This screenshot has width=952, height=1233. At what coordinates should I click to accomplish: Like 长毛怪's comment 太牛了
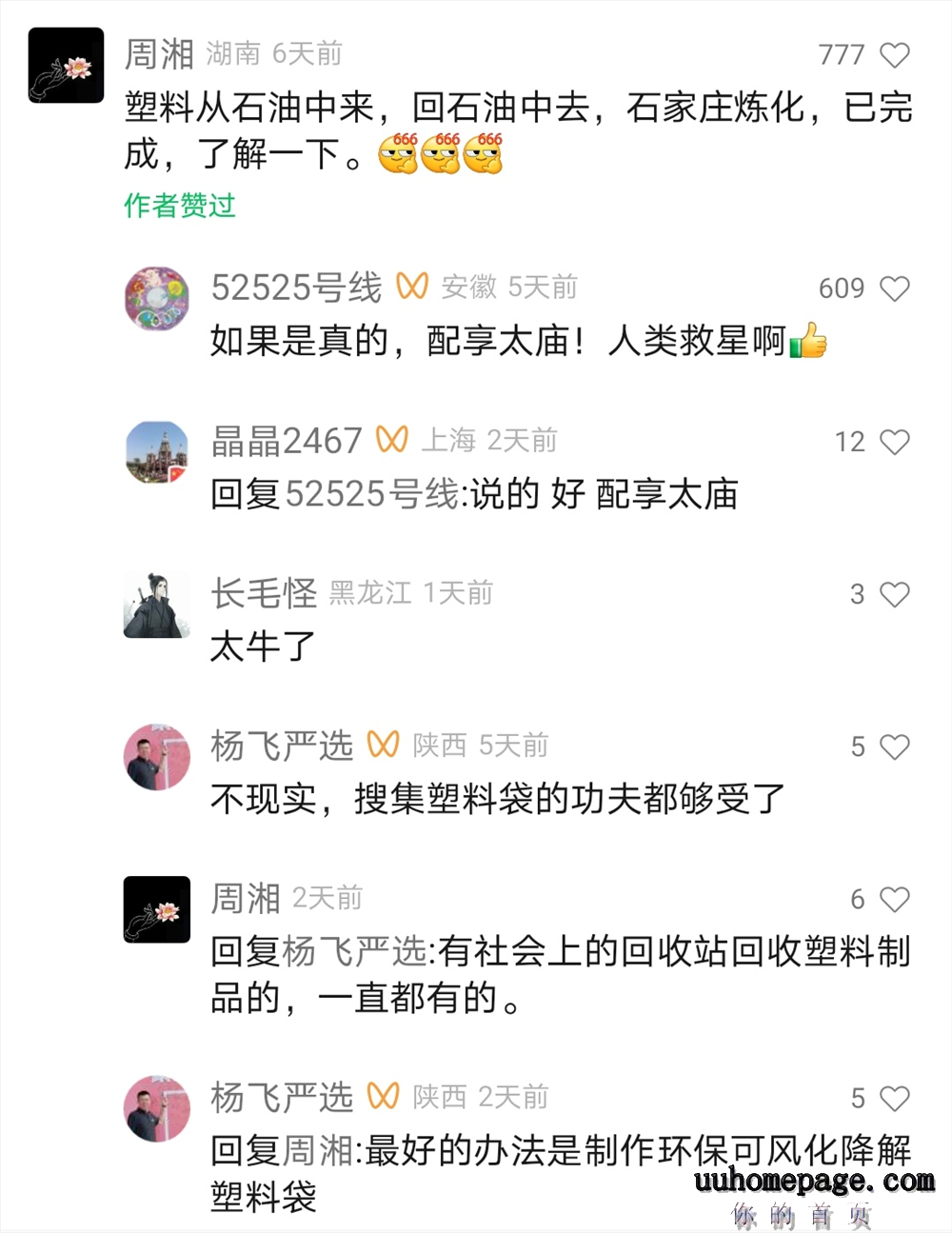click(x=894, y=594)
